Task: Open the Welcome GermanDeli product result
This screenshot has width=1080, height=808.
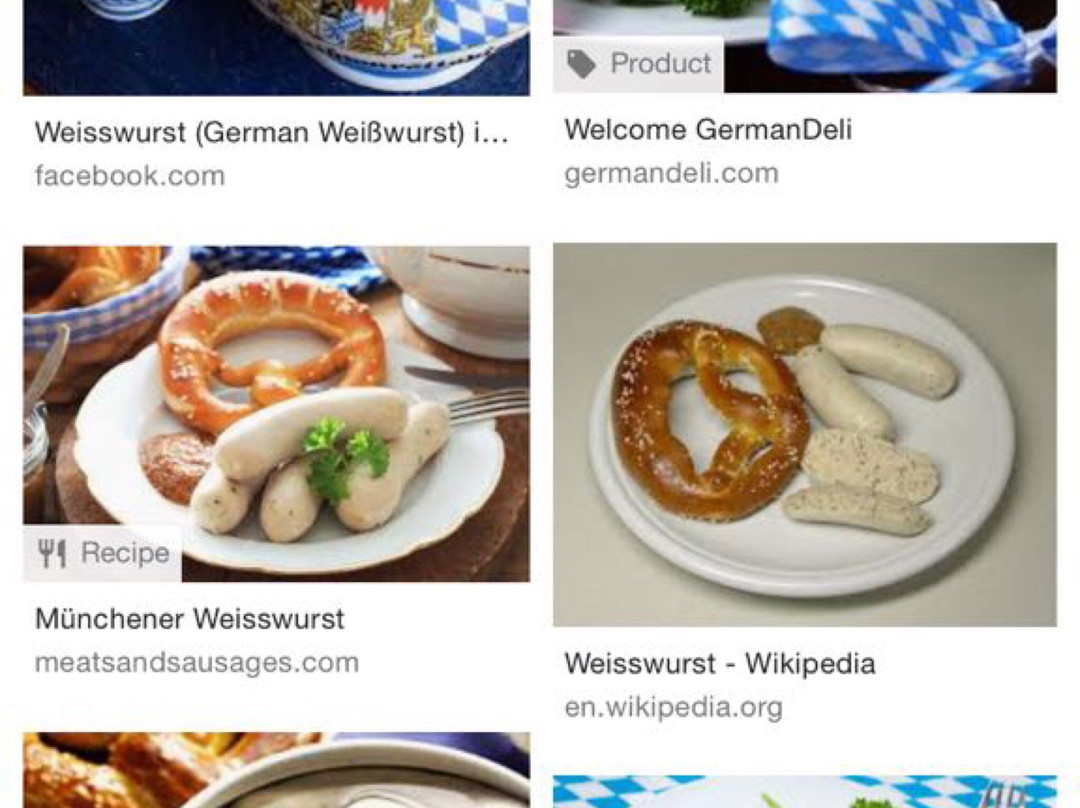Action: pyautogui.click(x=804, y=45)
